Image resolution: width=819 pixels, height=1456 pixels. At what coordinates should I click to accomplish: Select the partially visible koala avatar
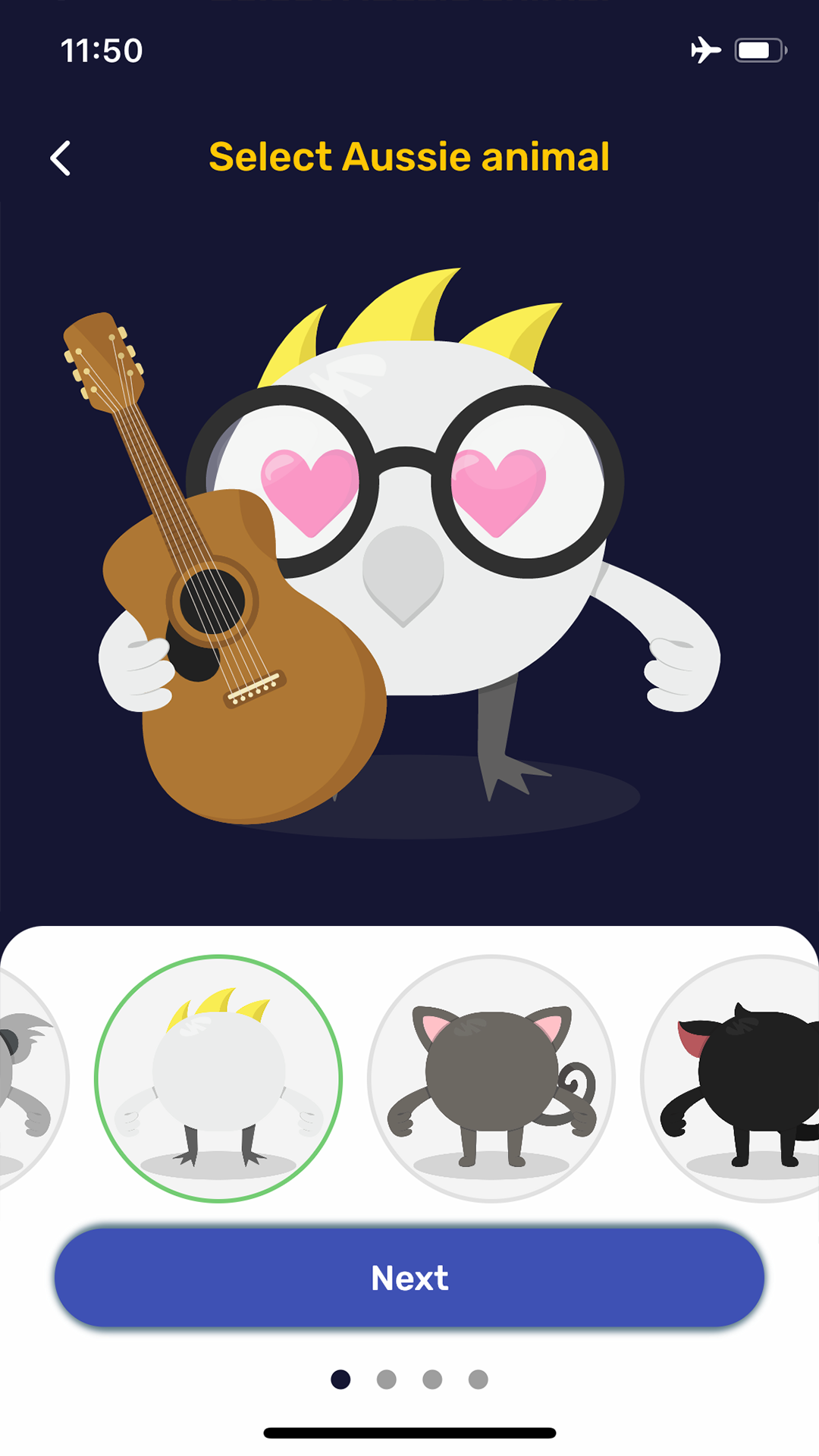(x=27, y=1078)
